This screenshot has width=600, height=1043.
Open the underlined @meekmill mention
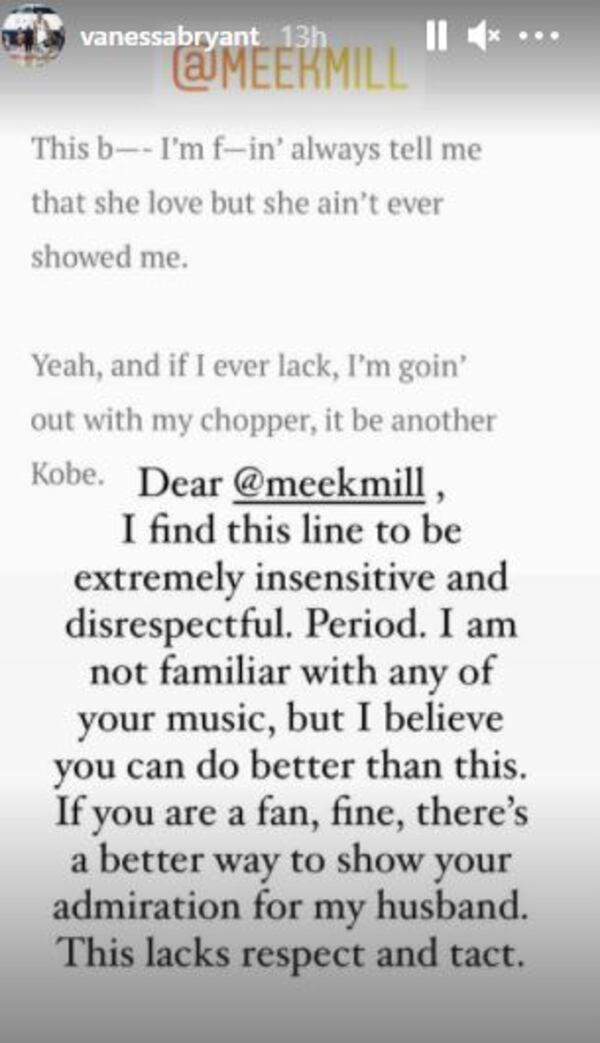coord(331,484)
